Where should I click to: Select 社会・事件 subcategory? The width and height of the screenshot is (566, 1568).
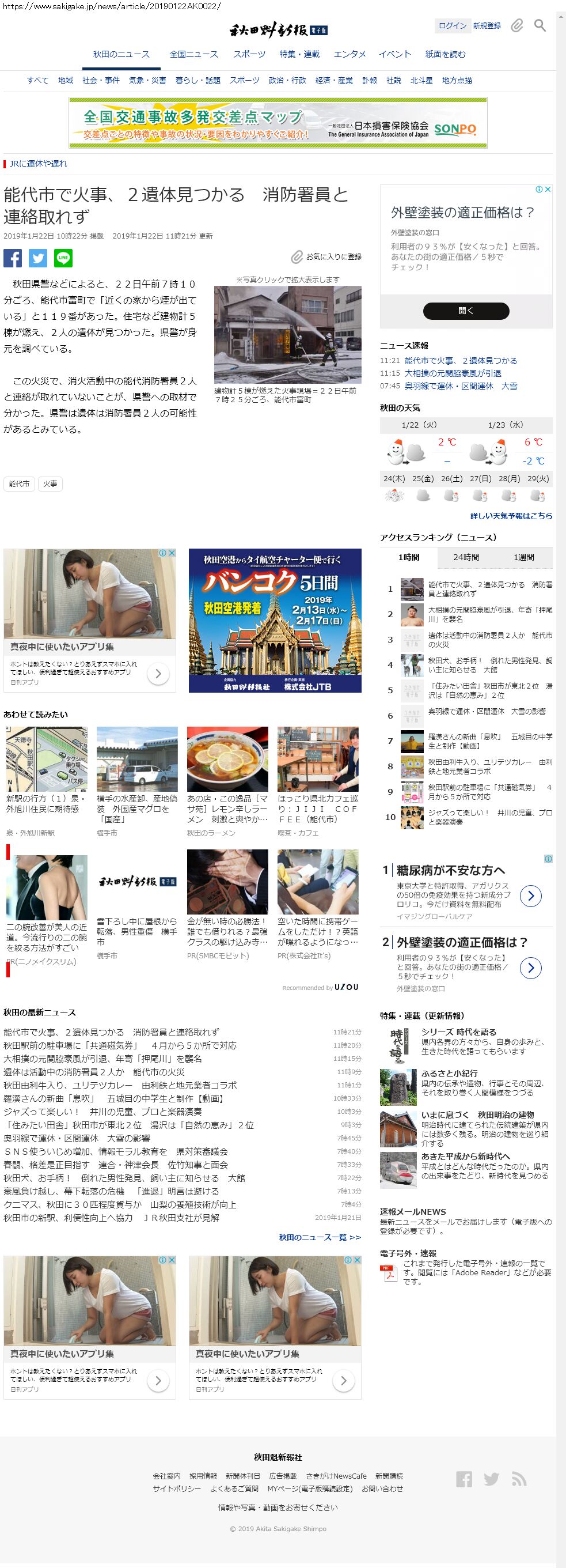coord(101,80)
